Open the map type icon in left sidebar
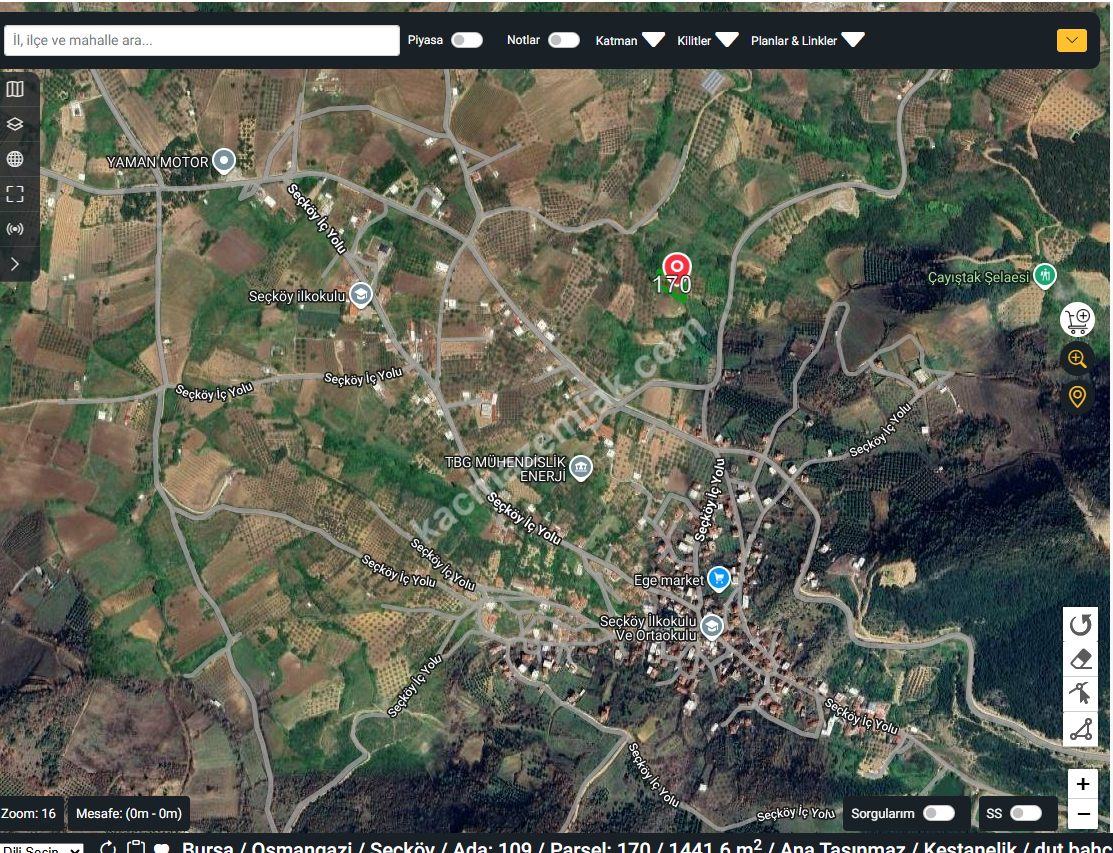This screenshot has height=853, width=1113. coord(15,90)
